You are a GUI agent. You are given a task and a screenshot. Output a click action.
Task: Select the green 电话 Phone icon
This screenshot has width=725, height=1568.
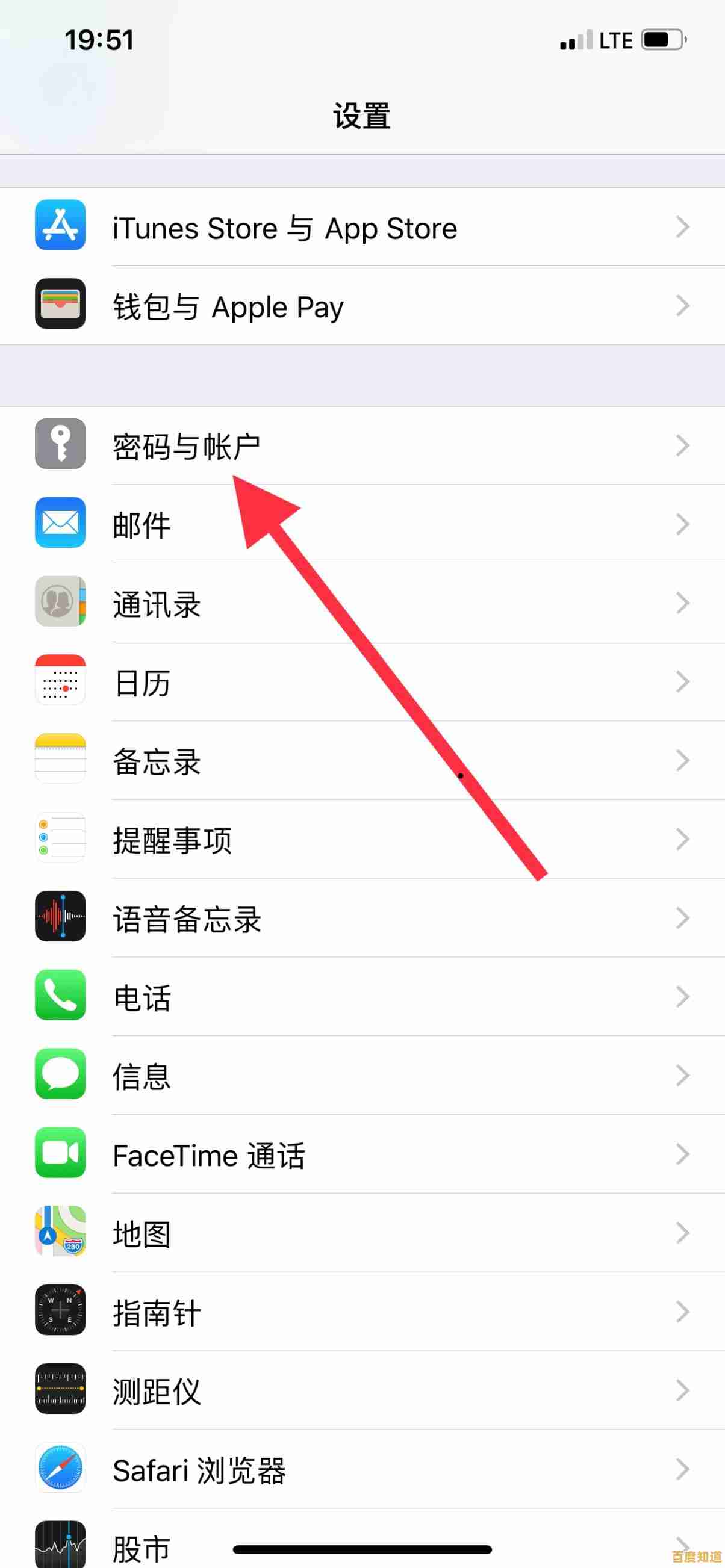[x=60, y=996]
